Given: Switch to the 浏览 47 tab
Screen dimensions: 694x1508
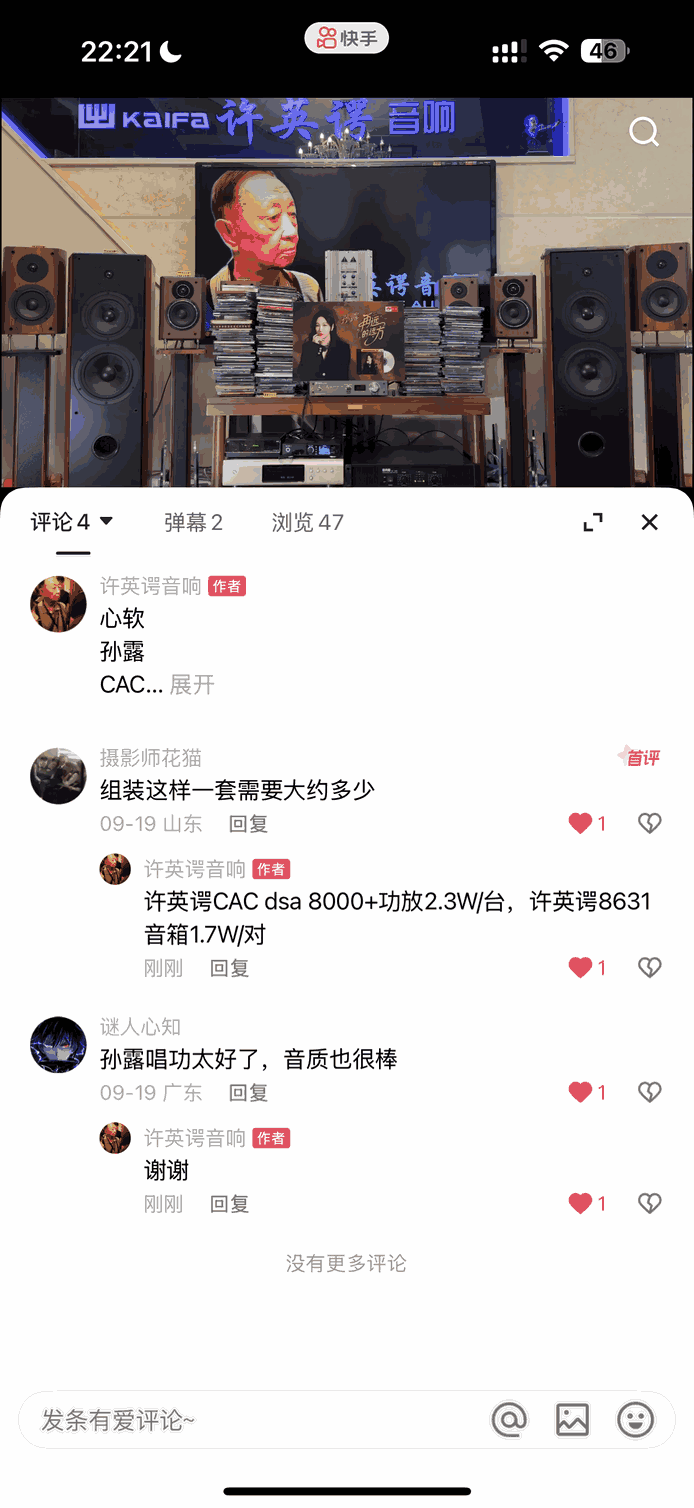Looking at the screenshot, I should (307, 522).
